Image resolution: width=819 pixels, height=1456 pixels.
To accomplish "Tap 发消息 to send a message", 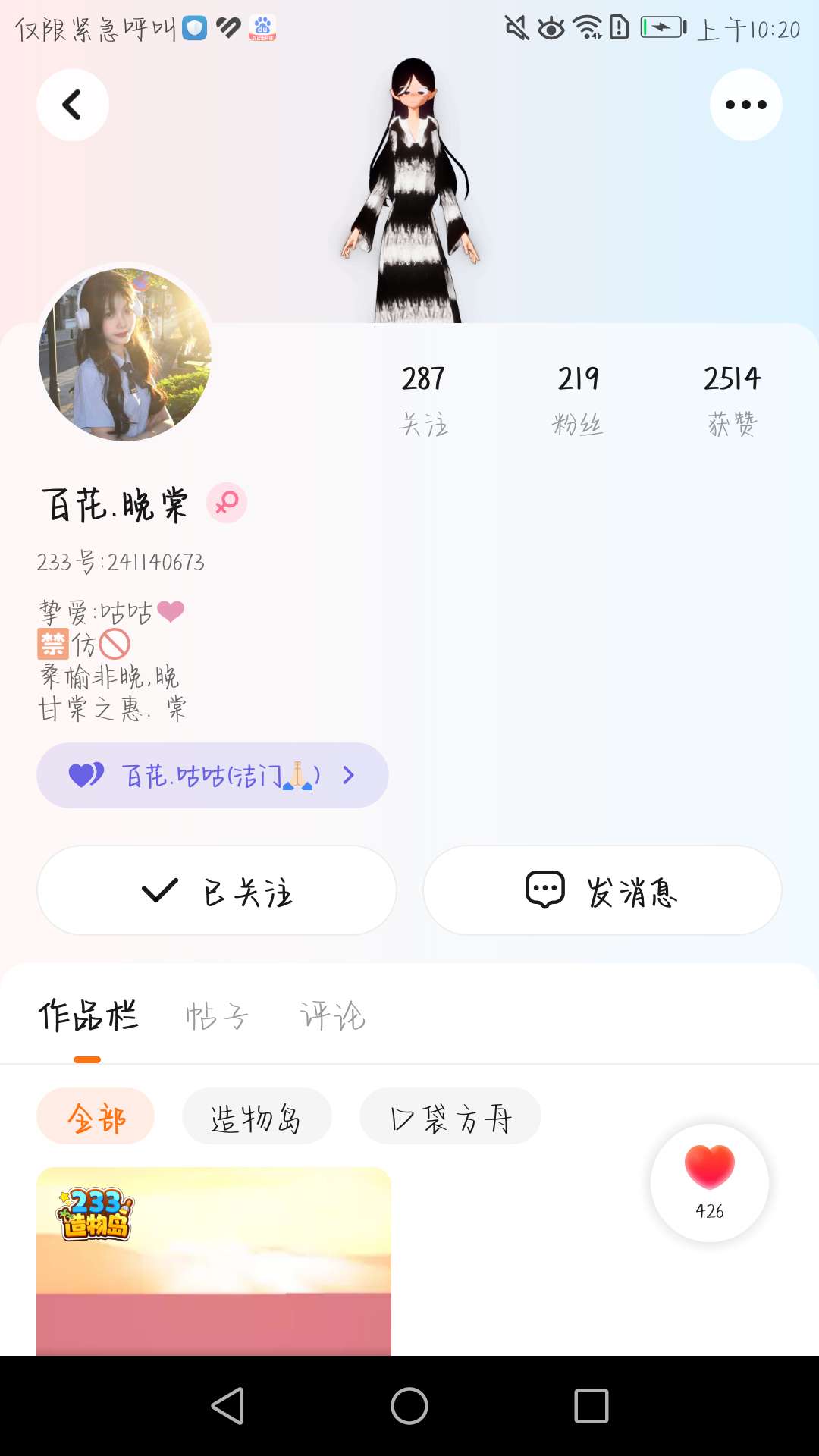I will [602, 891].
